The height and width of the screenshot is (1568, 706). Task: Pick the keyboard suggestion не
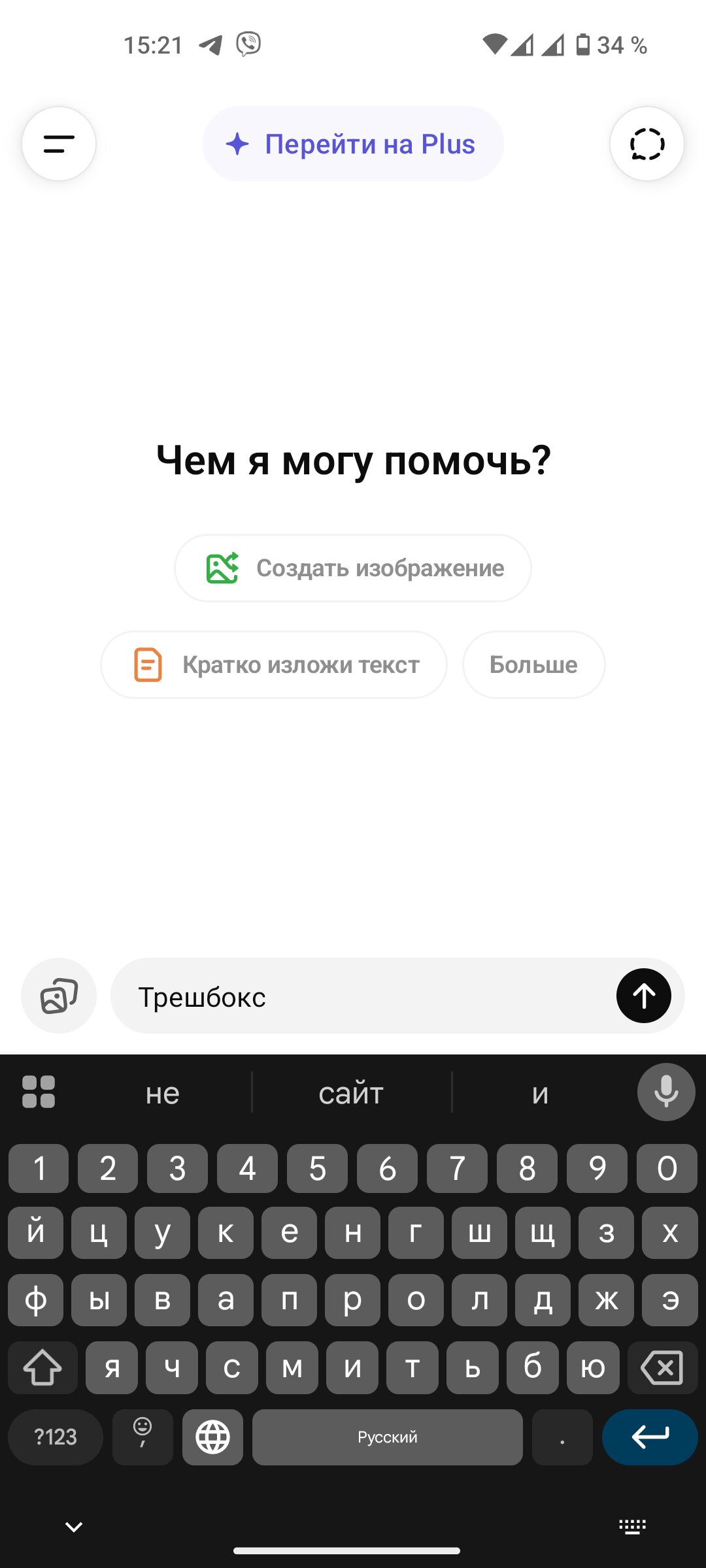(162, 1093)
